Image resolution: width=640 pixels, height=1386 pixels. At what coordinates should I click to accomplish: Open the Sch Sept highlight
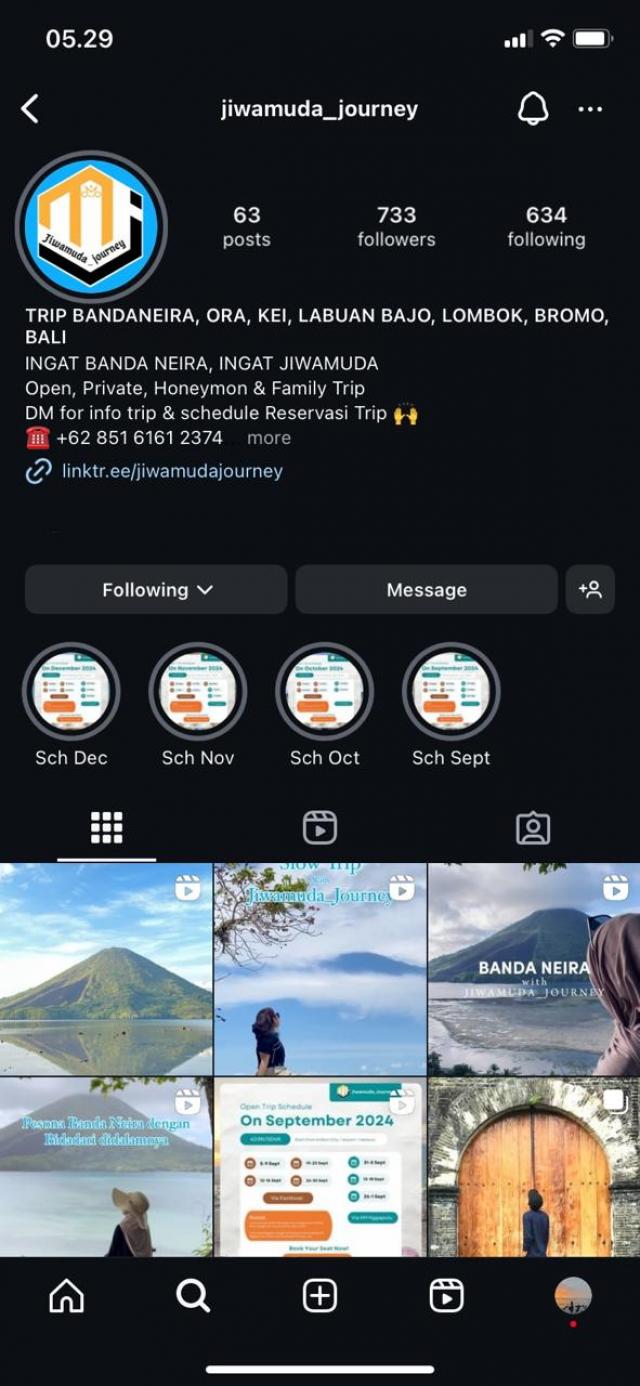451,691
